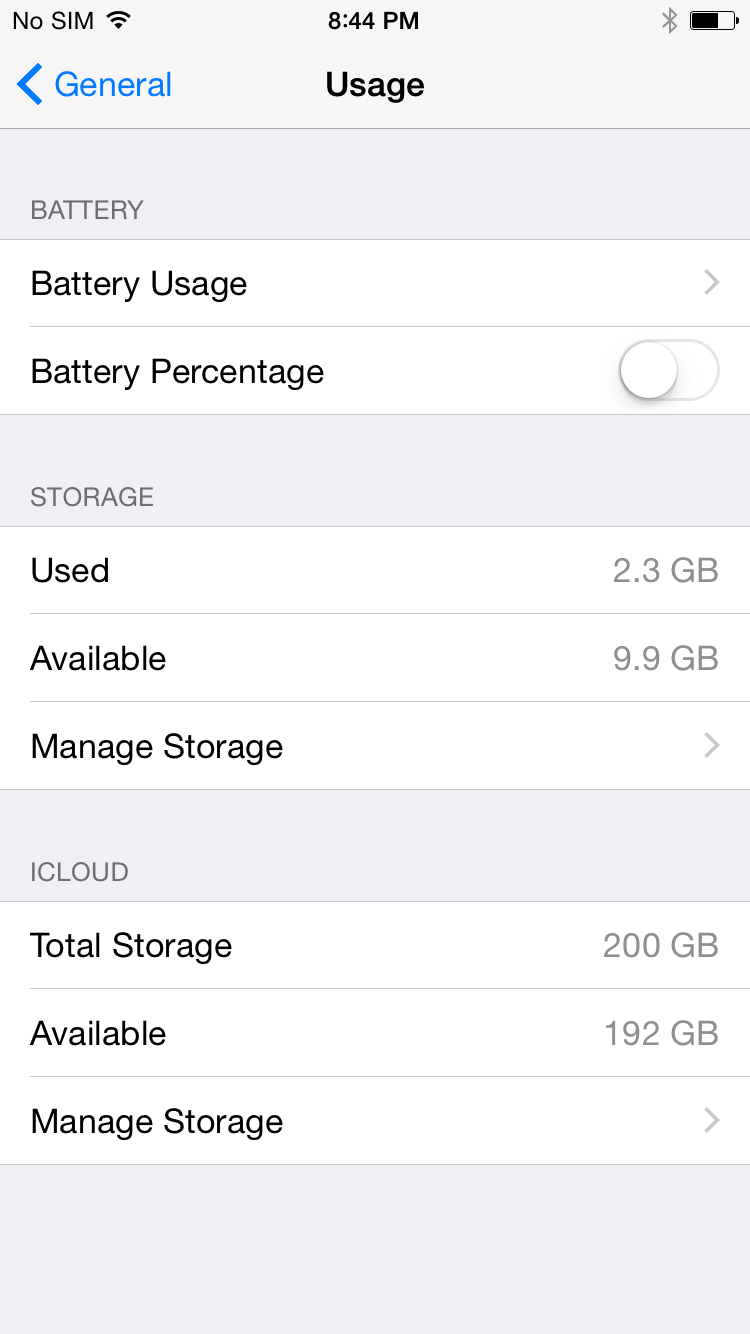Click the No SIM indicator

coord(52,20)
